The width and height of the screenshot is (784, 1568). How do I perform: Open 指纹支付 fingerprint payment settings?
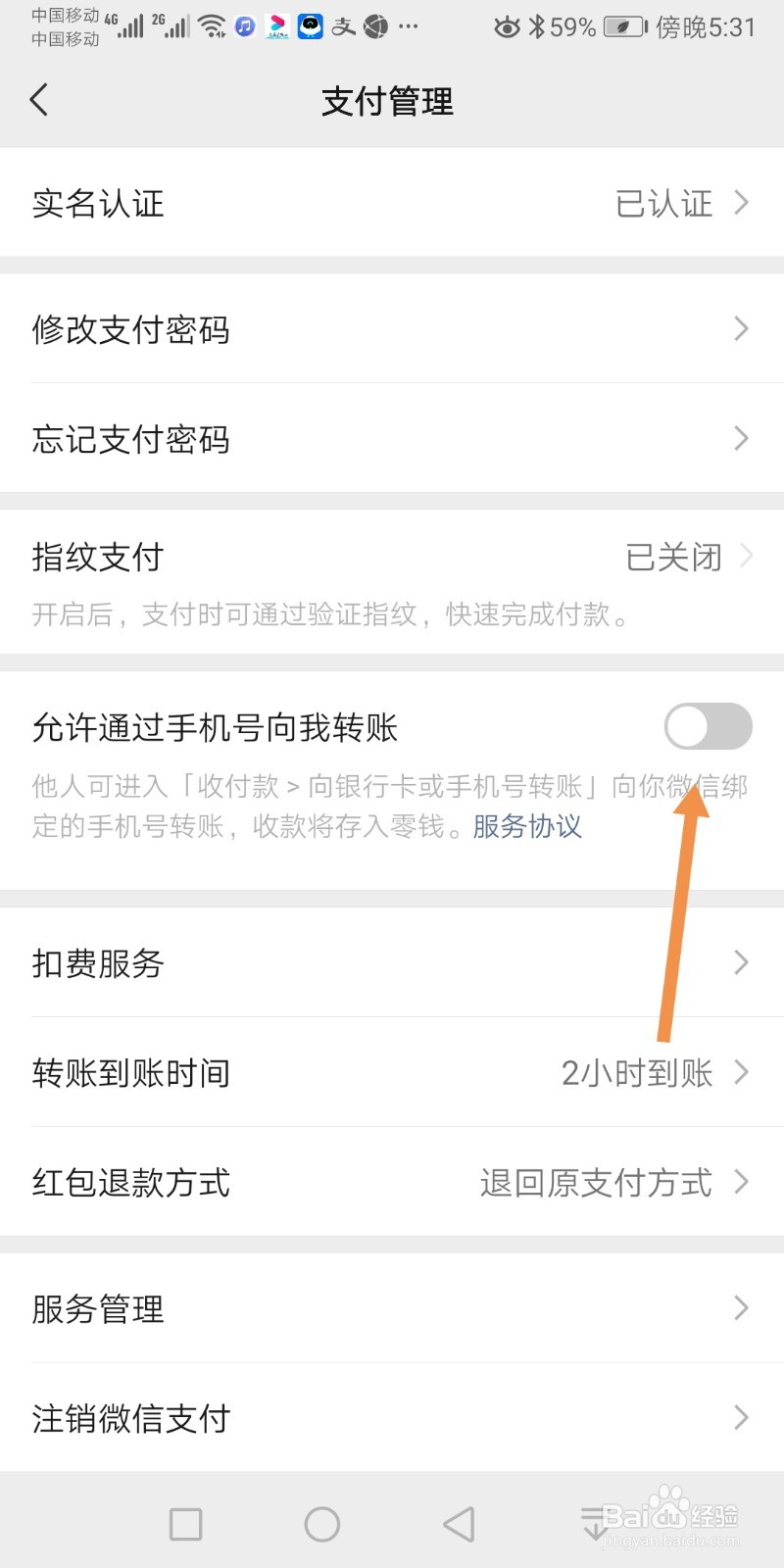pyautogui.click(x=392, y=557)
